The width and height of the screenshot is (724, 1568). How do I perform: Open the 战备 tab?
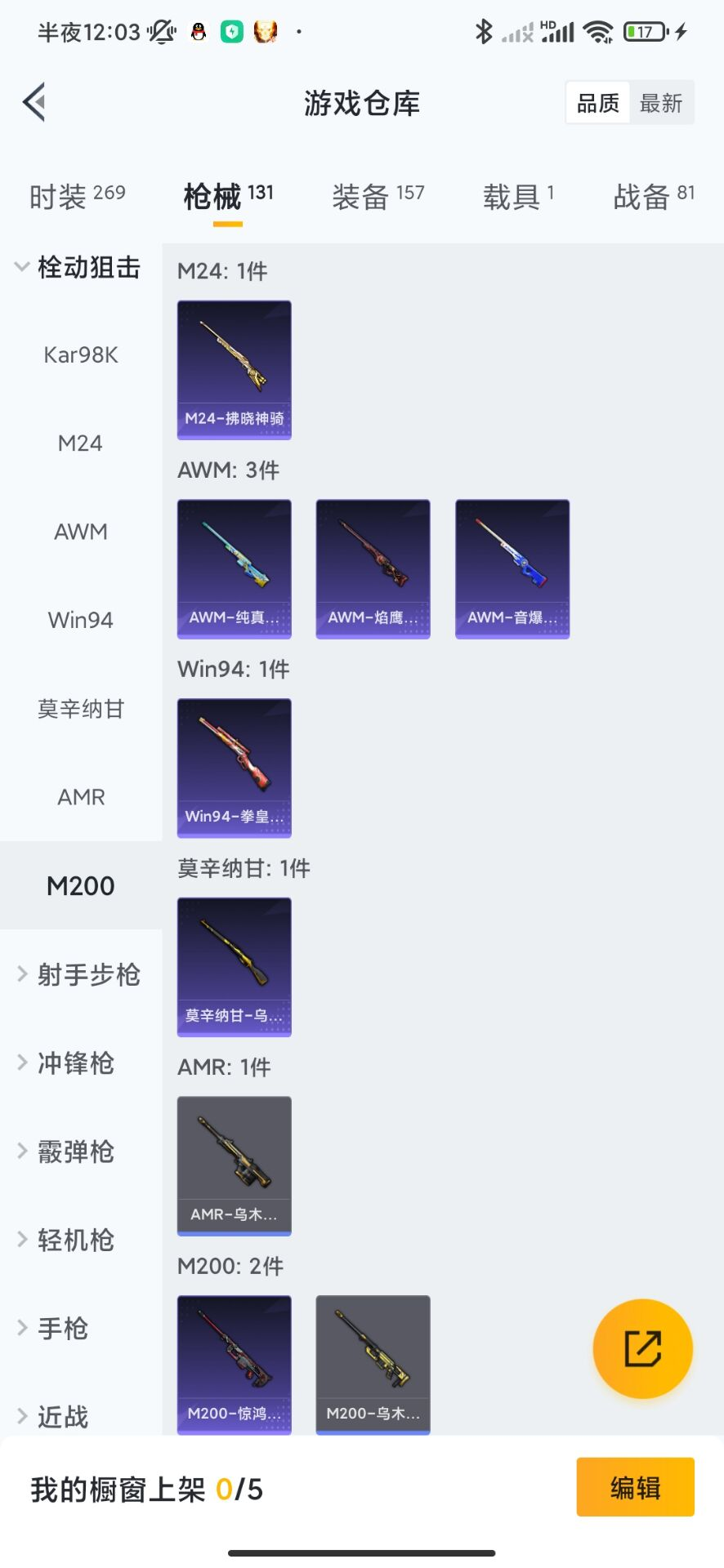click(654, 196)
